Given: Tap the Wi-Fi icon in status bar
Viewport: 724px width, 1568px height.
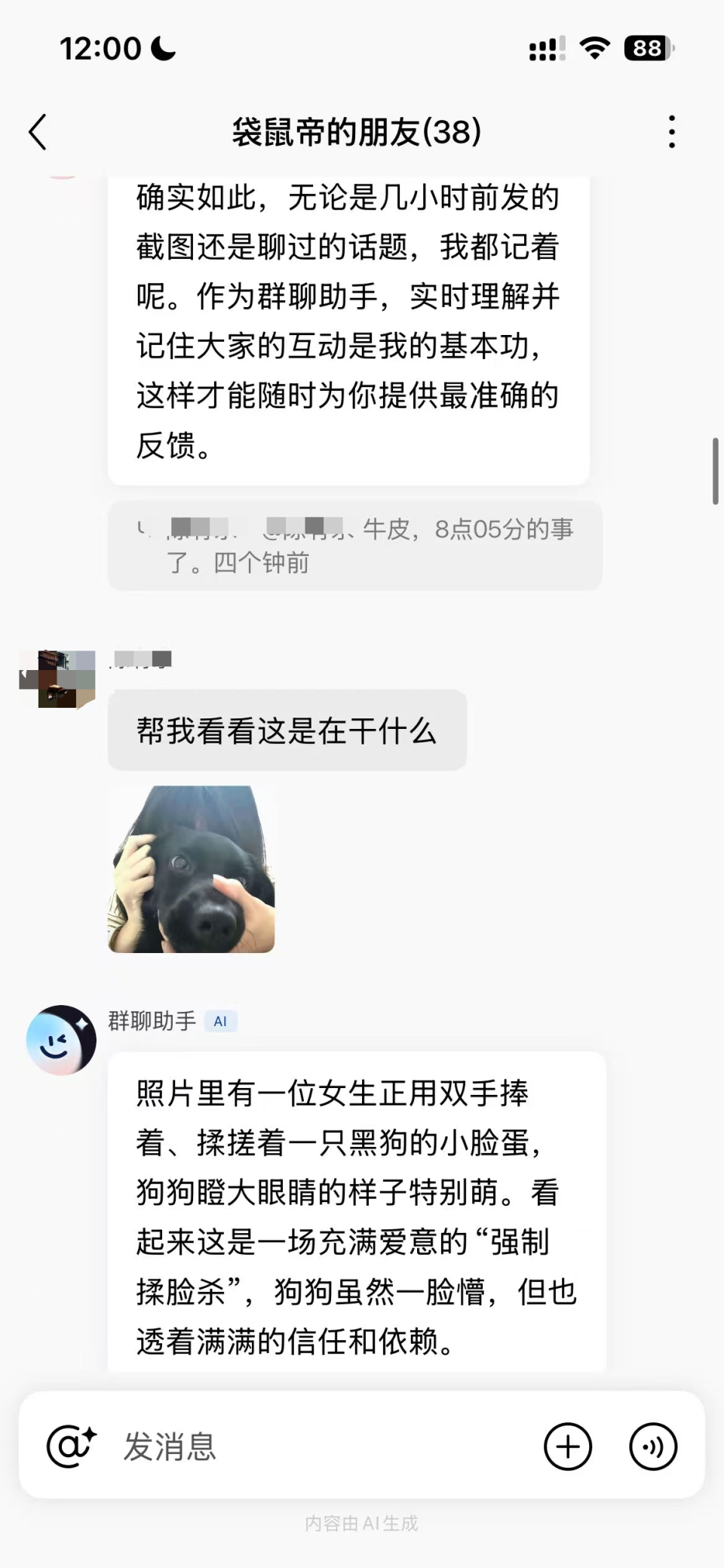Looking at the screenshot, I should [594, 48].
